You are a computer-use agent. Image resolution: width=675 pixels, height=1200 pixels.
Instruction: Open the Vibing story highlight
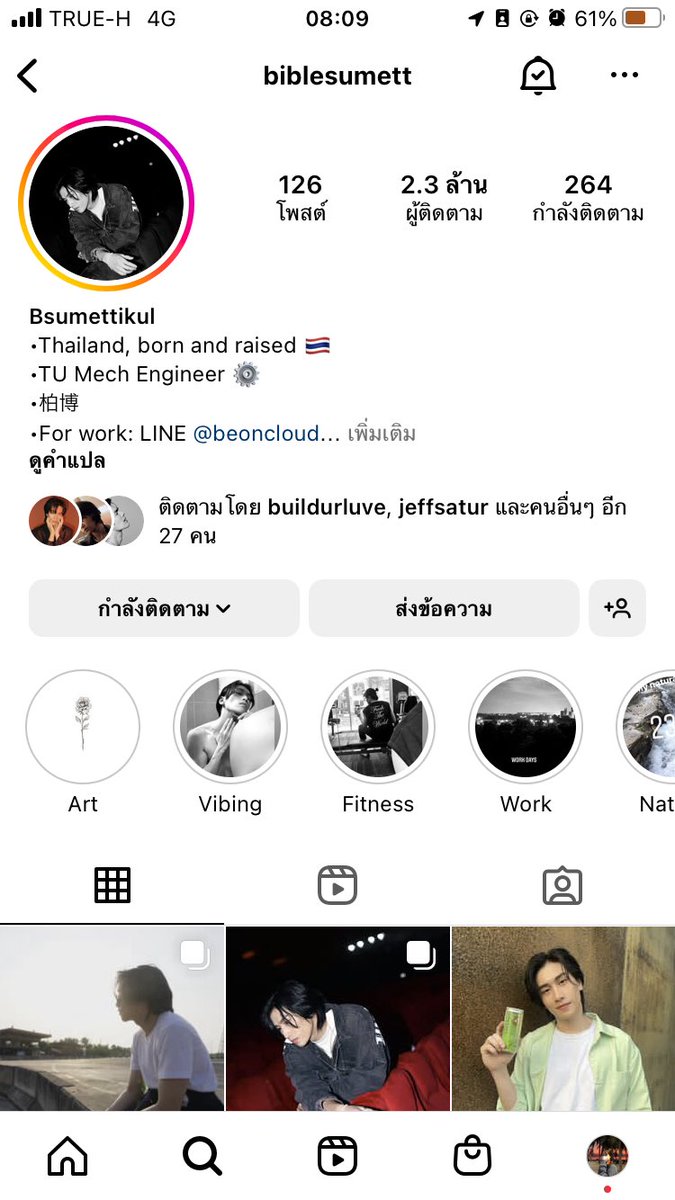(x=230, y=727)
